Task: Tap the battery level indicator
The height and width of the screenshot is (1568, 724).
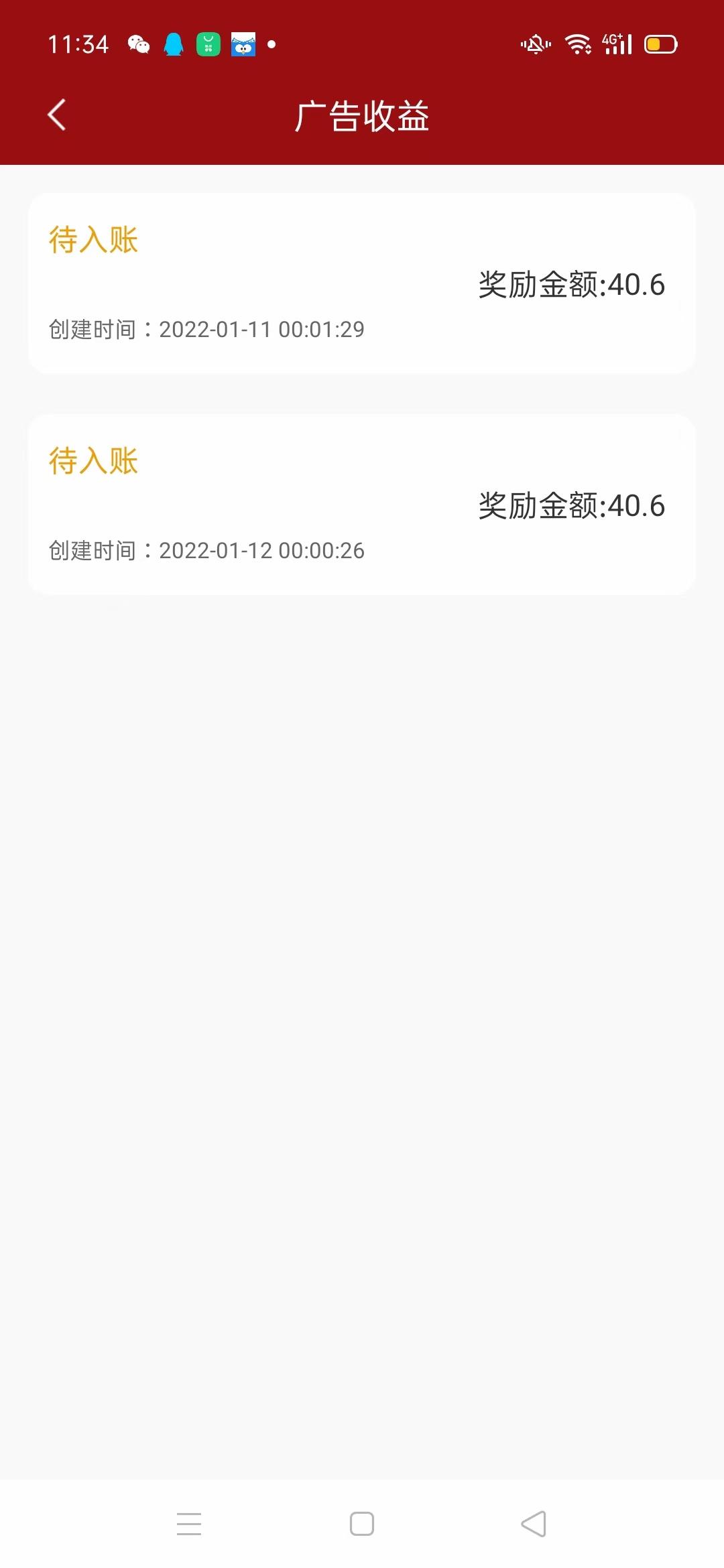Action: (x=660, y=43)
